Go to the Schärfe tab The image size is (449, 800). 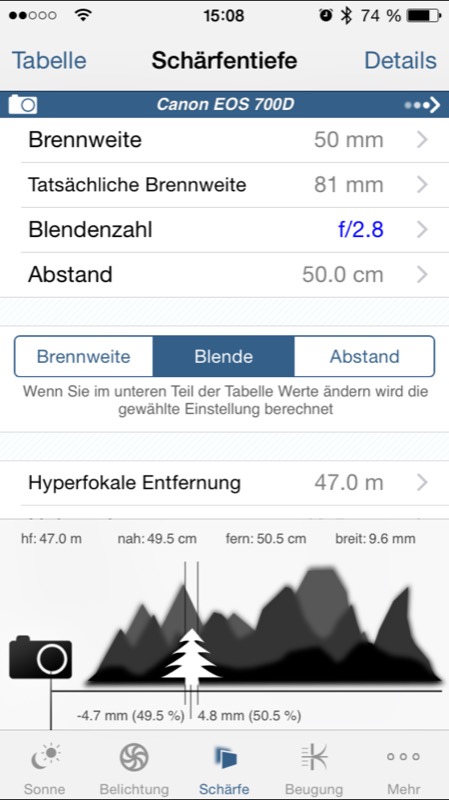click(x=224, y=767)
